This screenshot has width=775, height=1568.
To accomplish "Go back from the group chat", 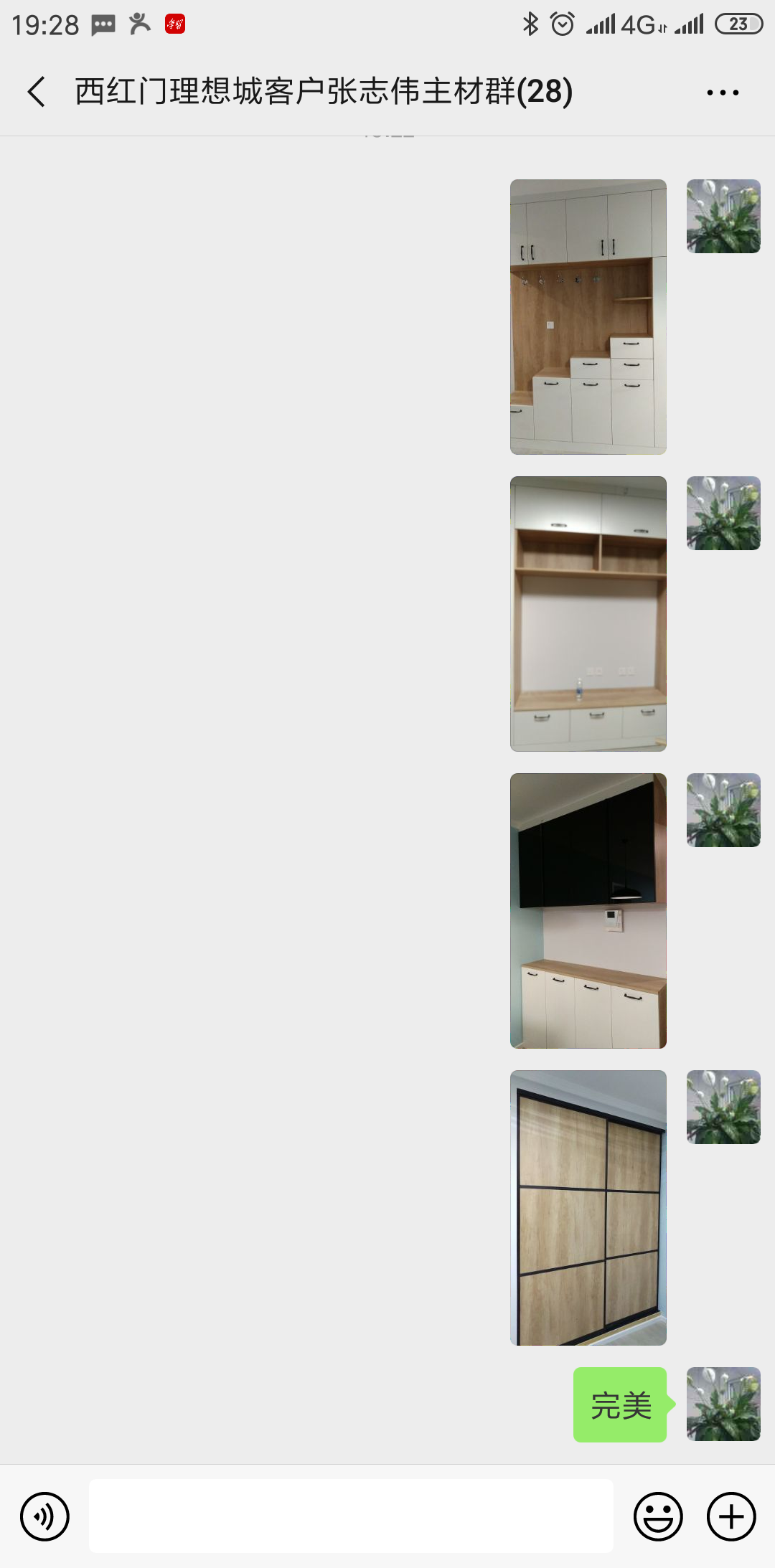I will click(x=37, y=92).
